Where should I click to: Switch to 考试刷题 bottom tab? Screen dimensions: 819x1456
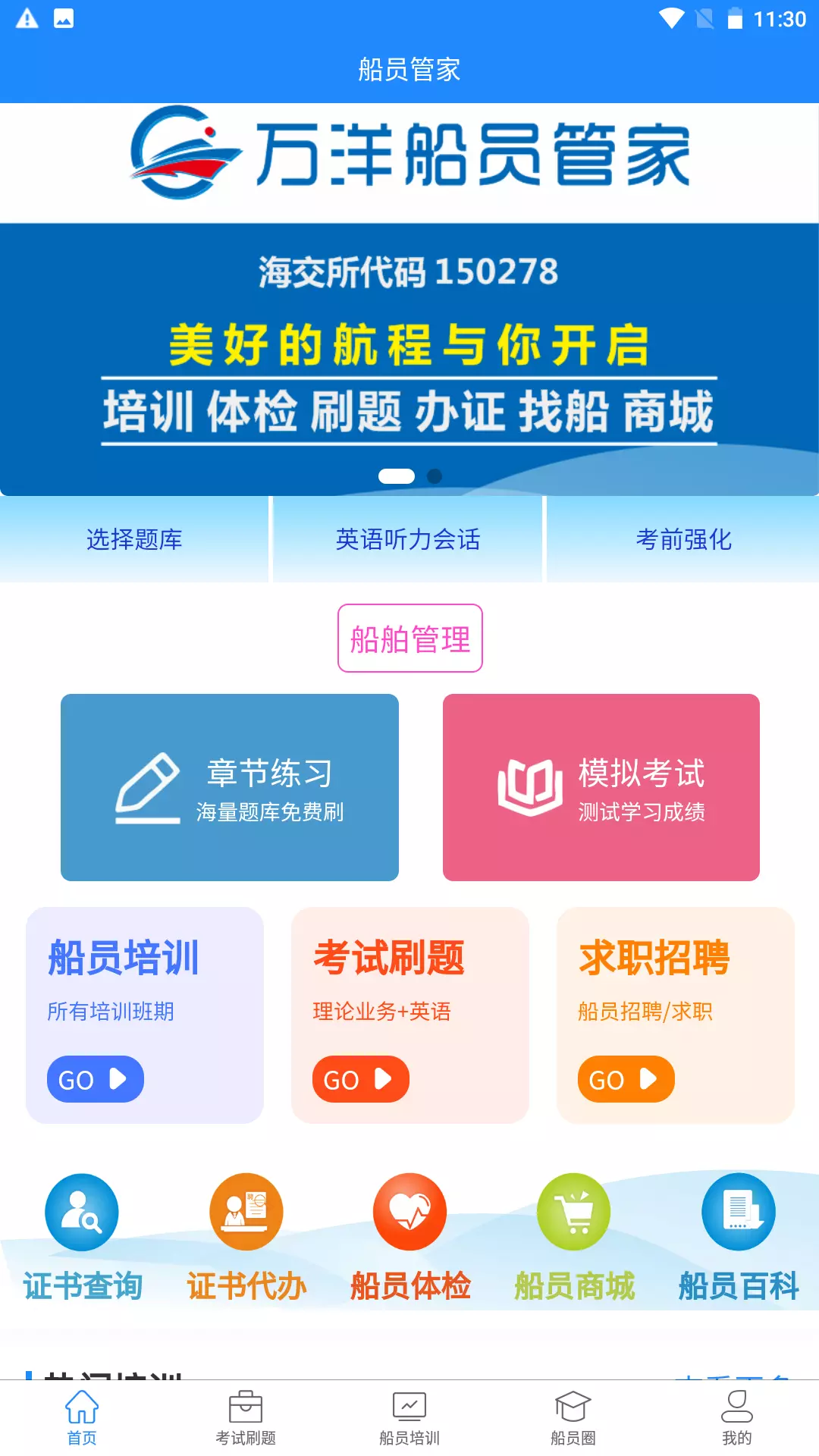tap(246, 1418)
